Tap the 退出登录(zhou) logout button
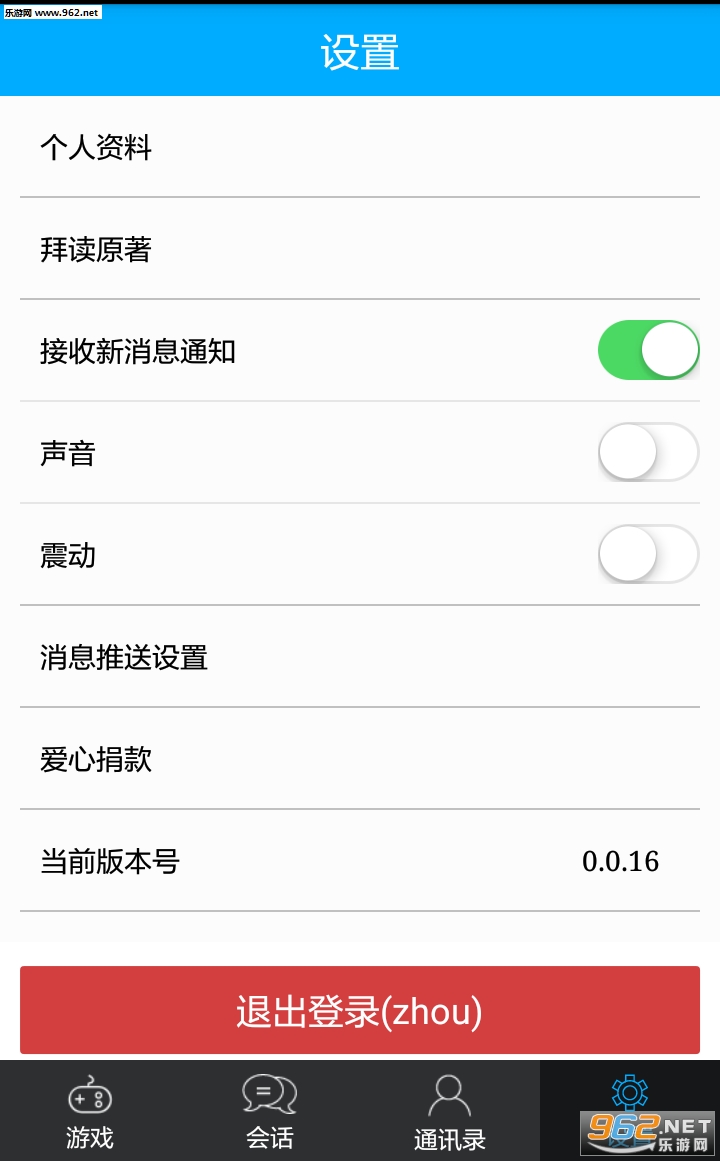The image size is (720, 1161). (x=360, y=1010)
